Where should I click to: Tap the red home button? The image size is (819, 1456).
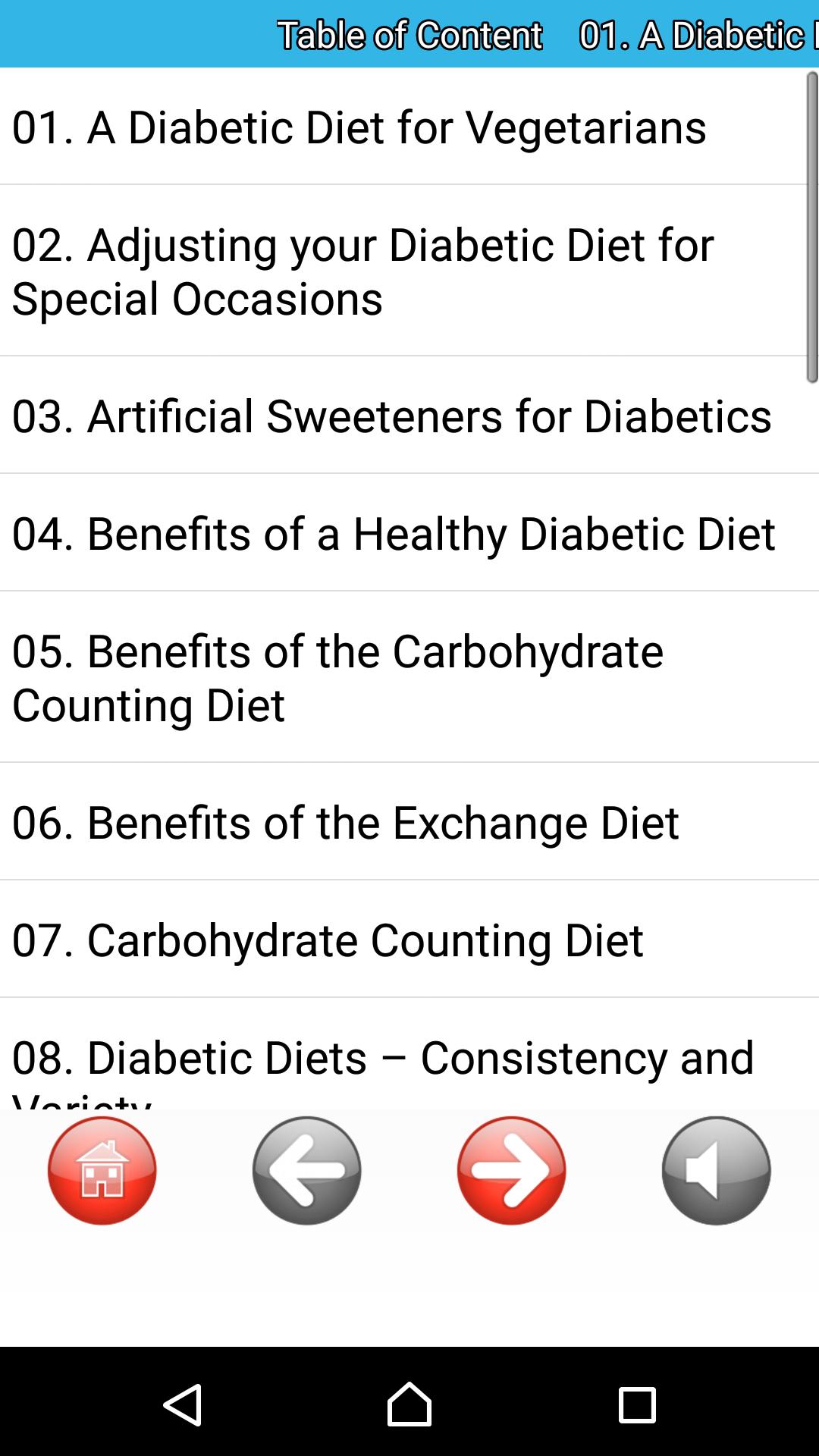(x=102, y=1170)
